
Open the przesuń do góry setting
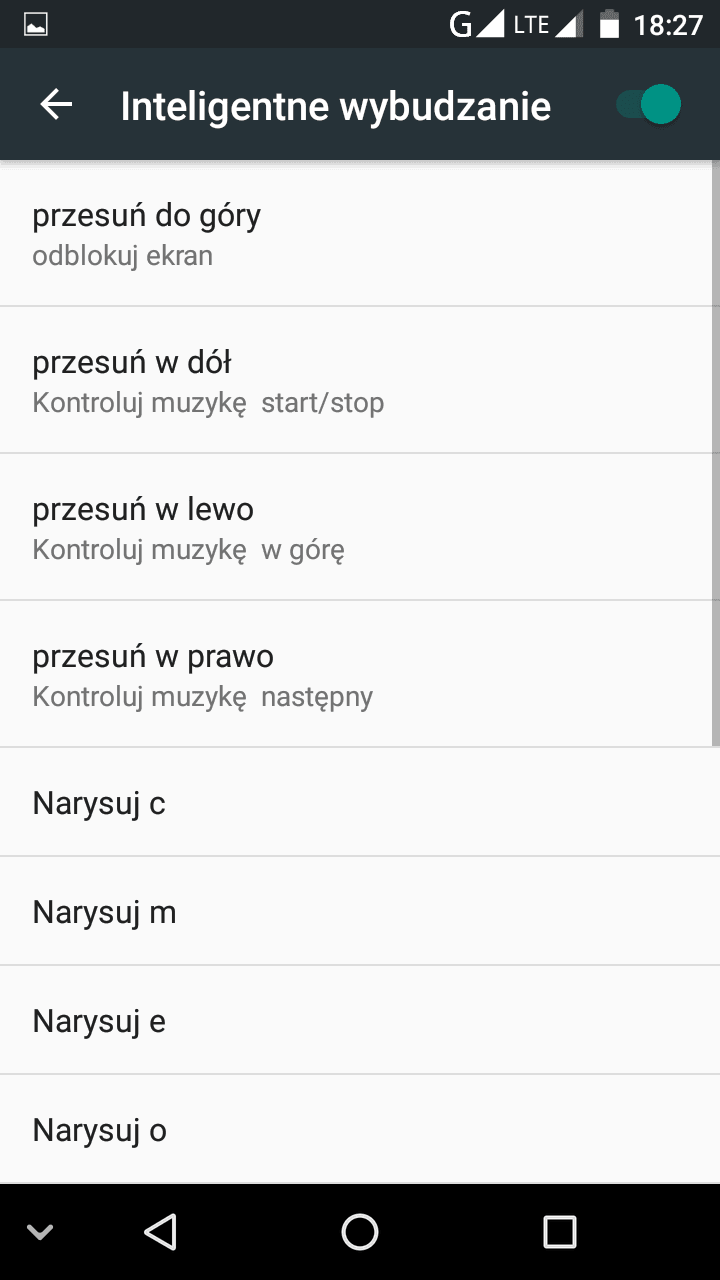360,233
